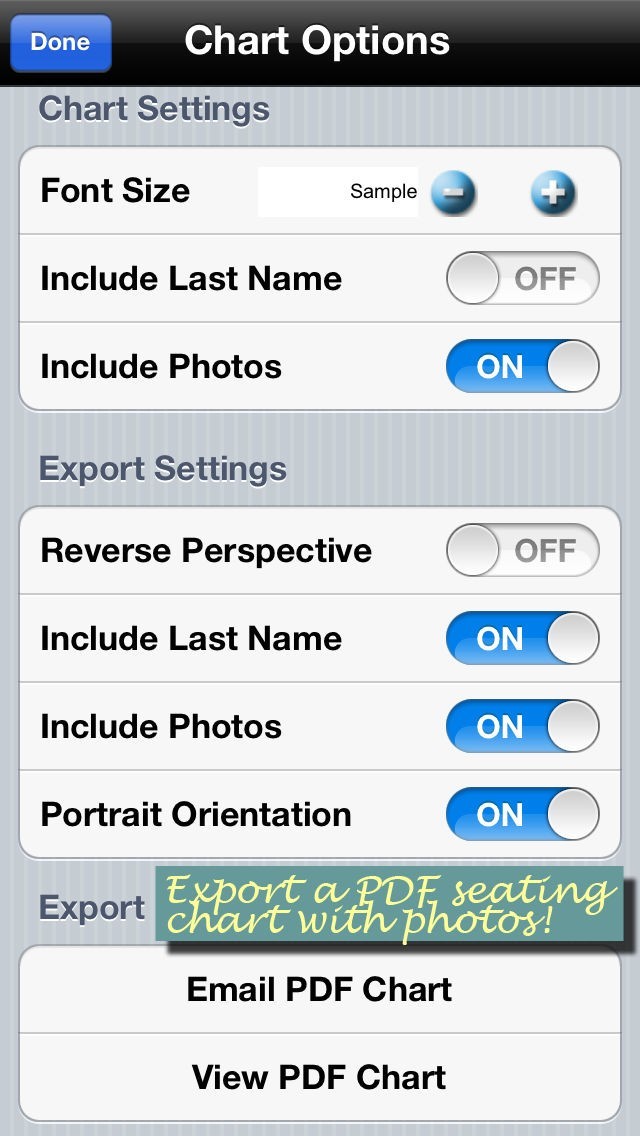Turn on Reverse Perspective
This screenshot has width=640, height=1136.
[x=522, y=550]
